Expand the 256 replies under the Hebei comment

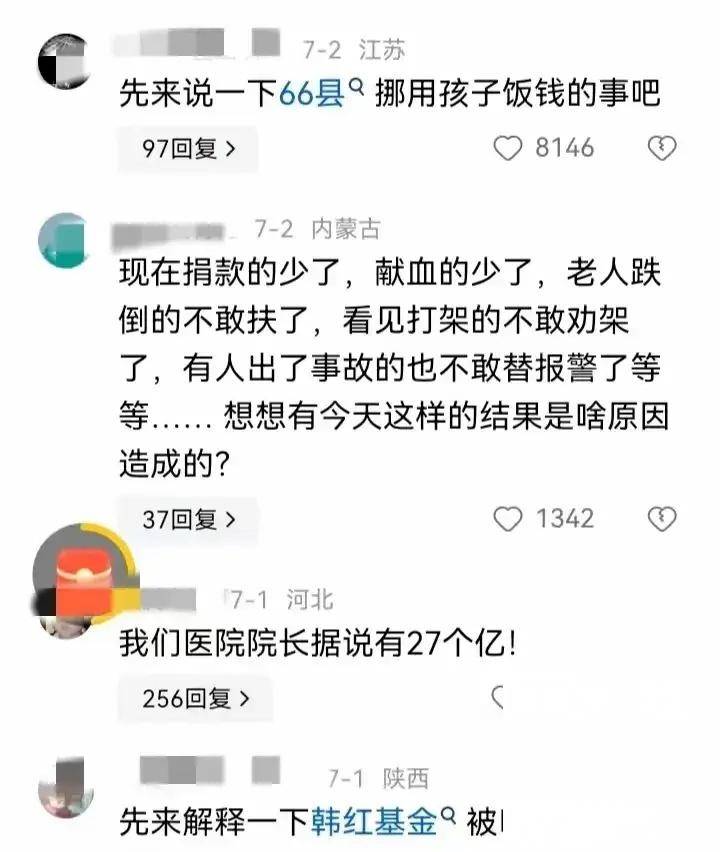pos(196,698)
